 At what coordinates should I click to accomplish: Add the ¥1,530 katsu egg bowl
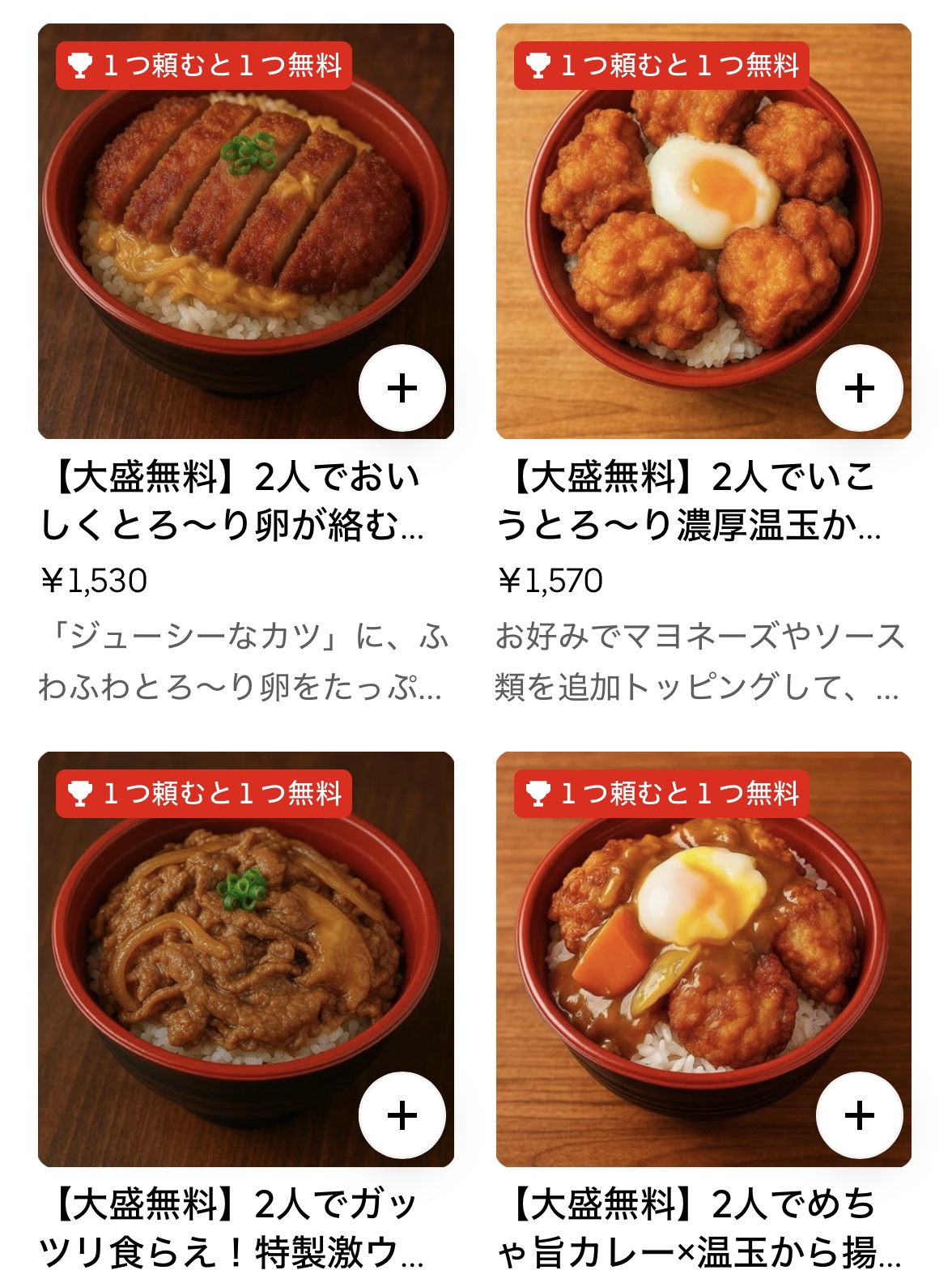(402, 389)
